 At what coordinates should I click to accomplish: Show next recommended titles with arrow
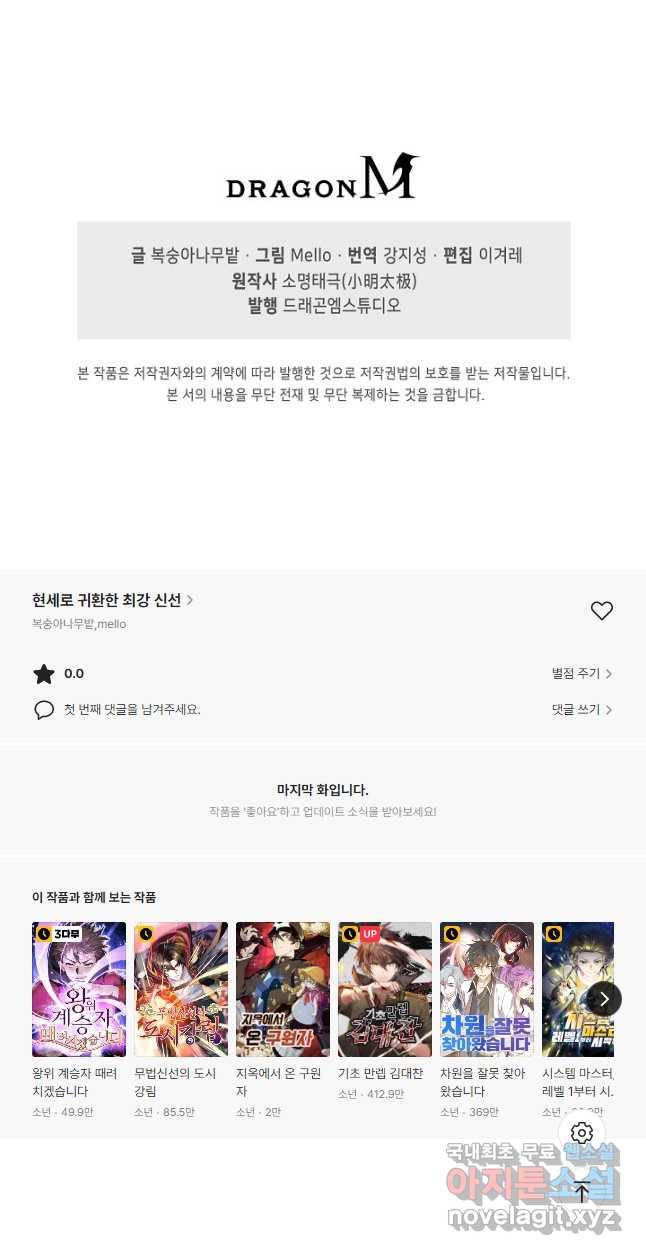click(x=604, y=998)
